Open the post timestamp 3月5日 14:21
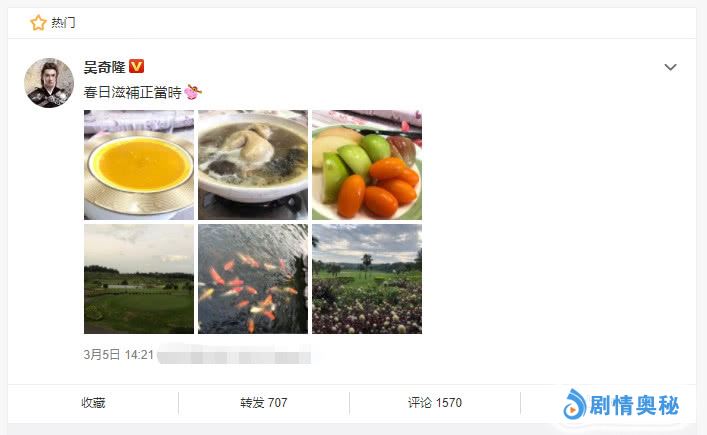 coord(118,354)
